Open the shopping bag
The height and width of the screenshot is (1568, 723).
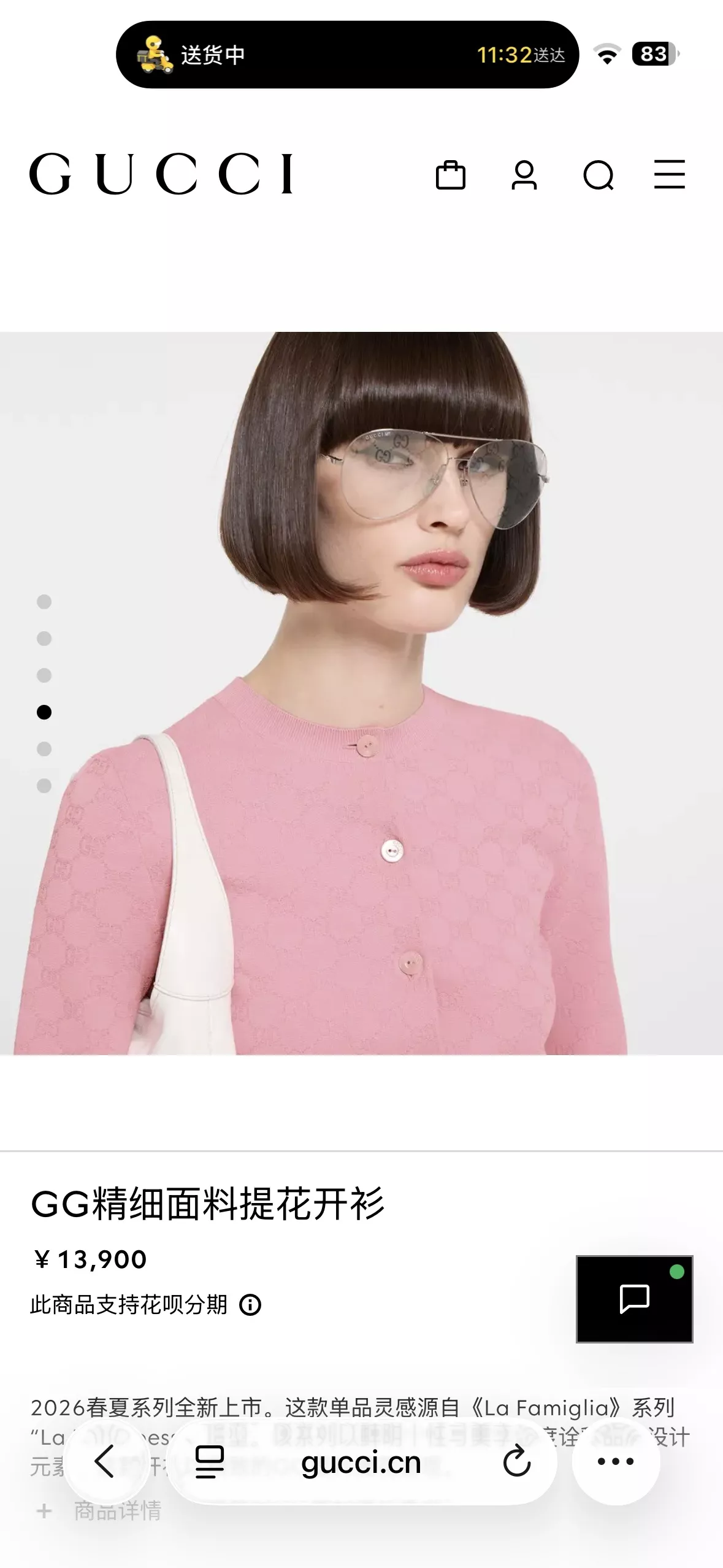point(451,175)
